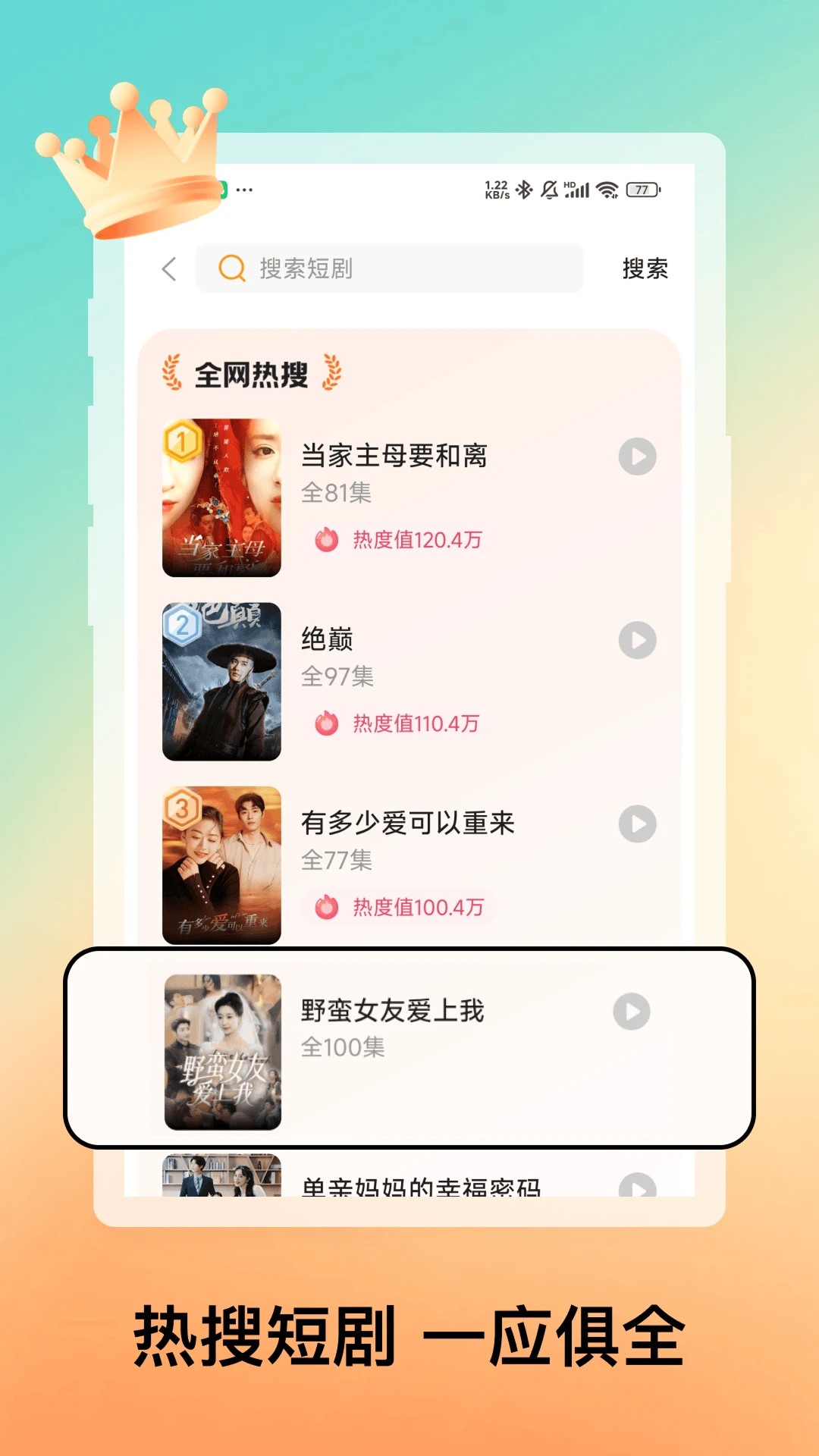819x1456 pixels.
Task: Click the fire icon beside 热度值110.4万
Action: (x=326, y=723)
